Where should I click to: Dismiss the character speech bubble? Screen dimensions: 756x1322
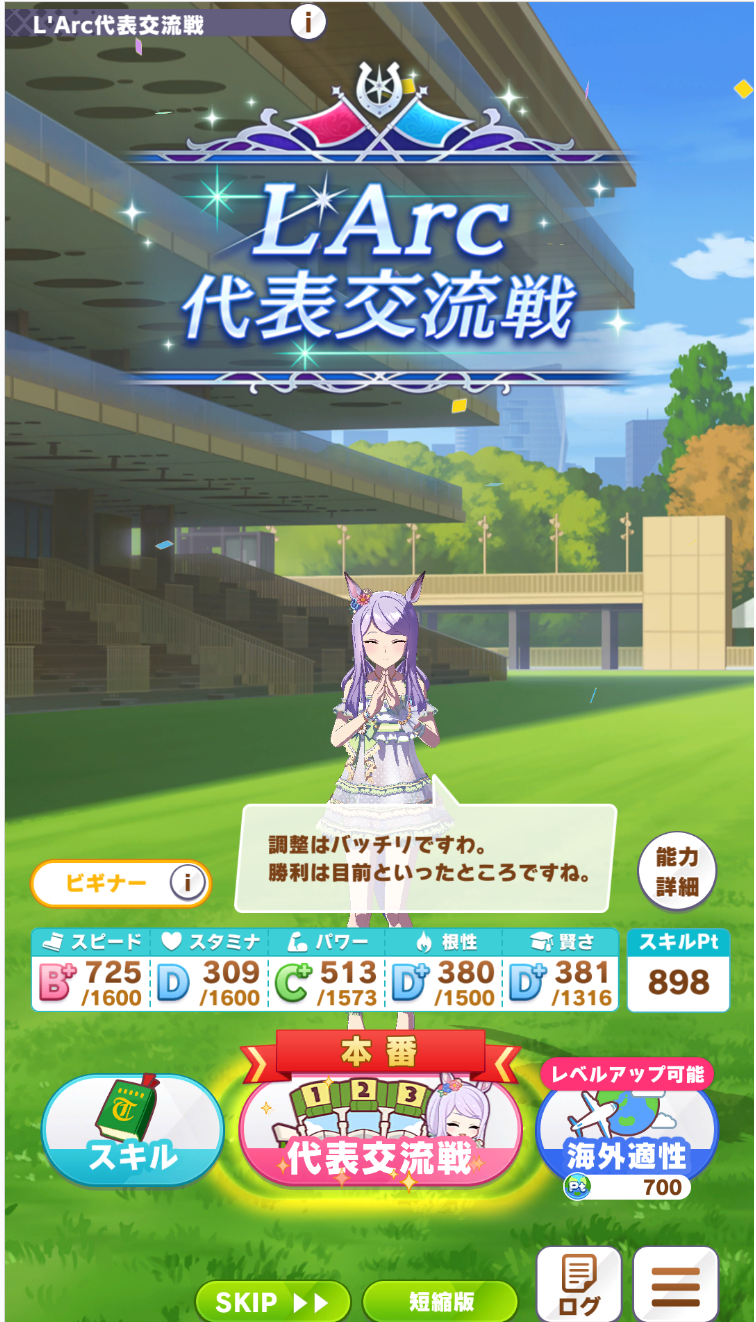pyautogui.click(x=425, y=858)
